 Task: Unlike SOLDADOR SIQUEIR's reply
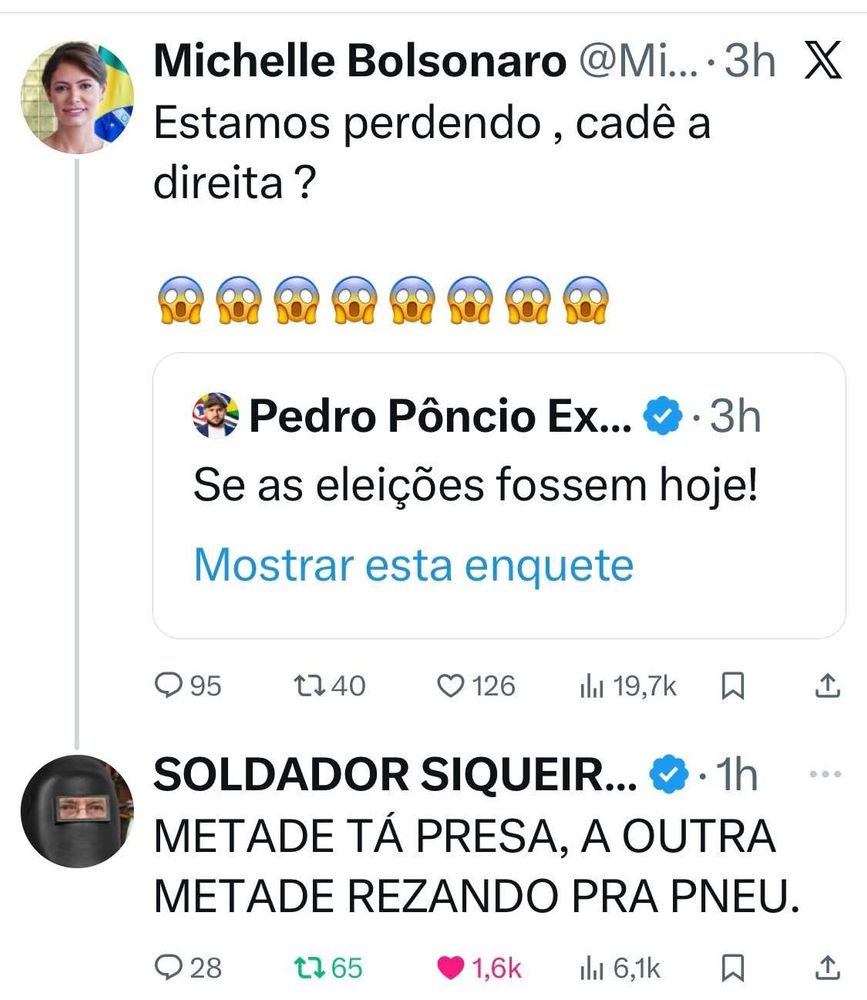tap(453, 967)
